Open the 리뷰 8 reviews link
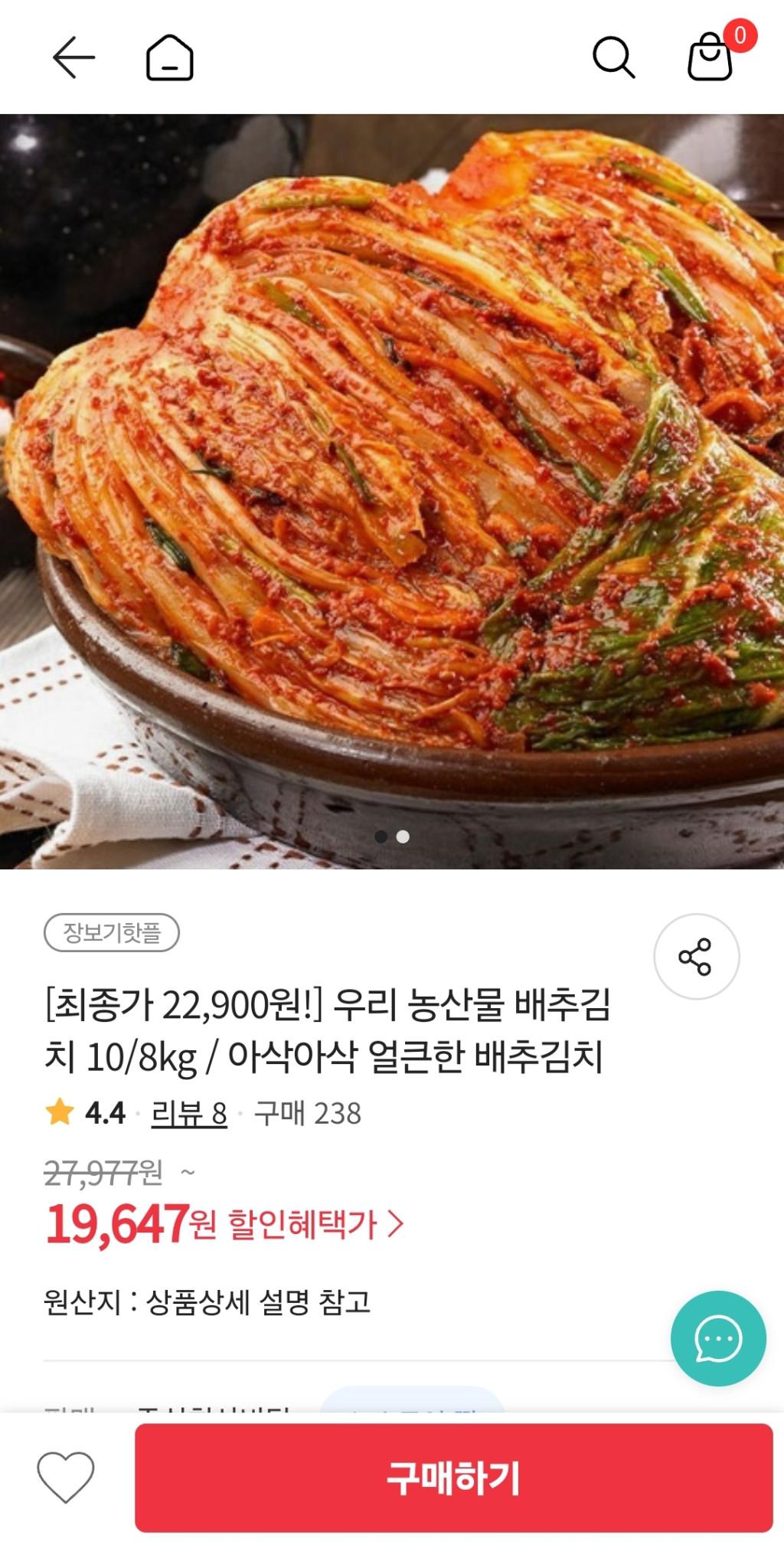 (189, 1113)
